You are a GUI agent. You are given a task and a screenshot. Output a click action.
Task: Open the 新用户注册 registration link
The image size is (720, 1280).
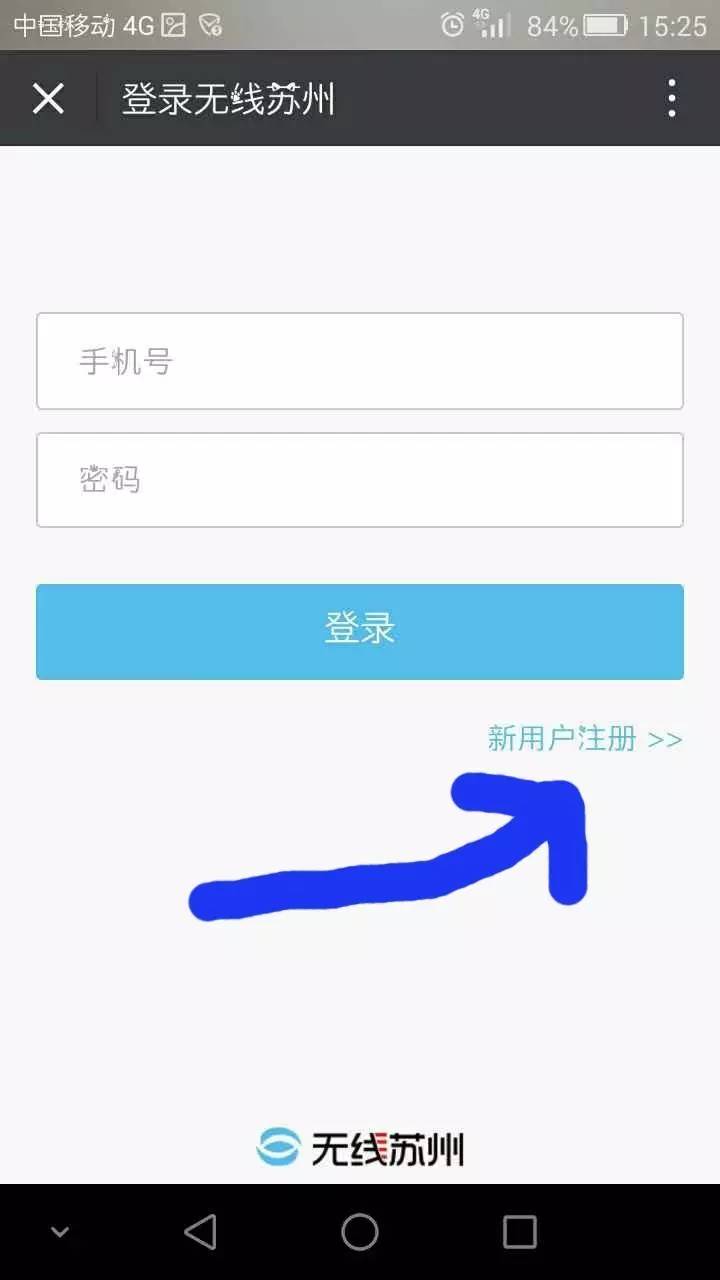coord(585,739)
